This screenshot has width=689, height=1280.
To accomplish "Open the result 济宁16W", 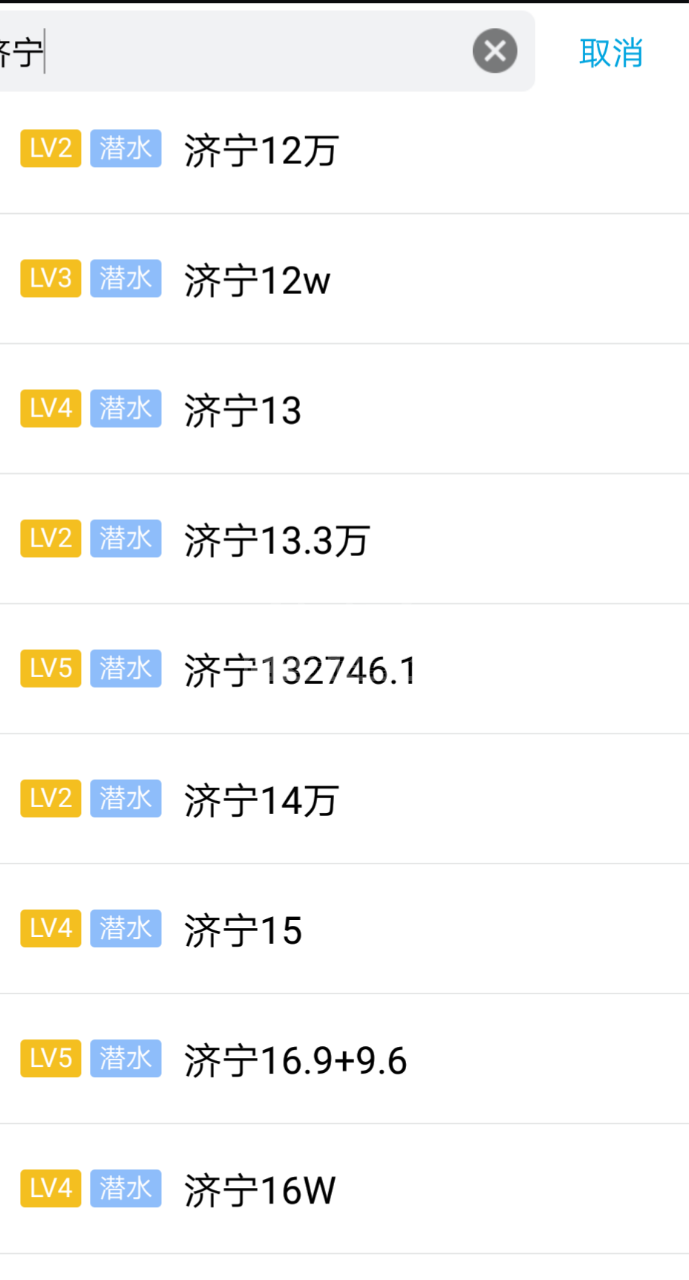I will tap(260, 1190).
